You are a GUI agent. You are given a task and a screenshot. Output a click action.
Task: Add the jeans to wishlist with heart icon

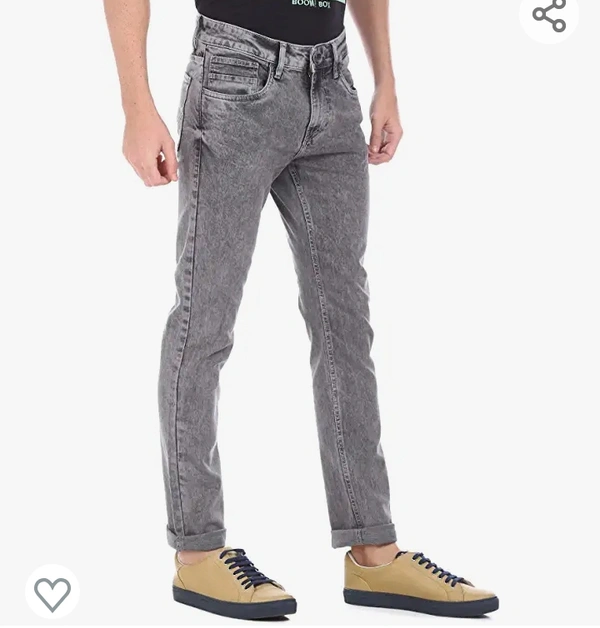(52, 594)
